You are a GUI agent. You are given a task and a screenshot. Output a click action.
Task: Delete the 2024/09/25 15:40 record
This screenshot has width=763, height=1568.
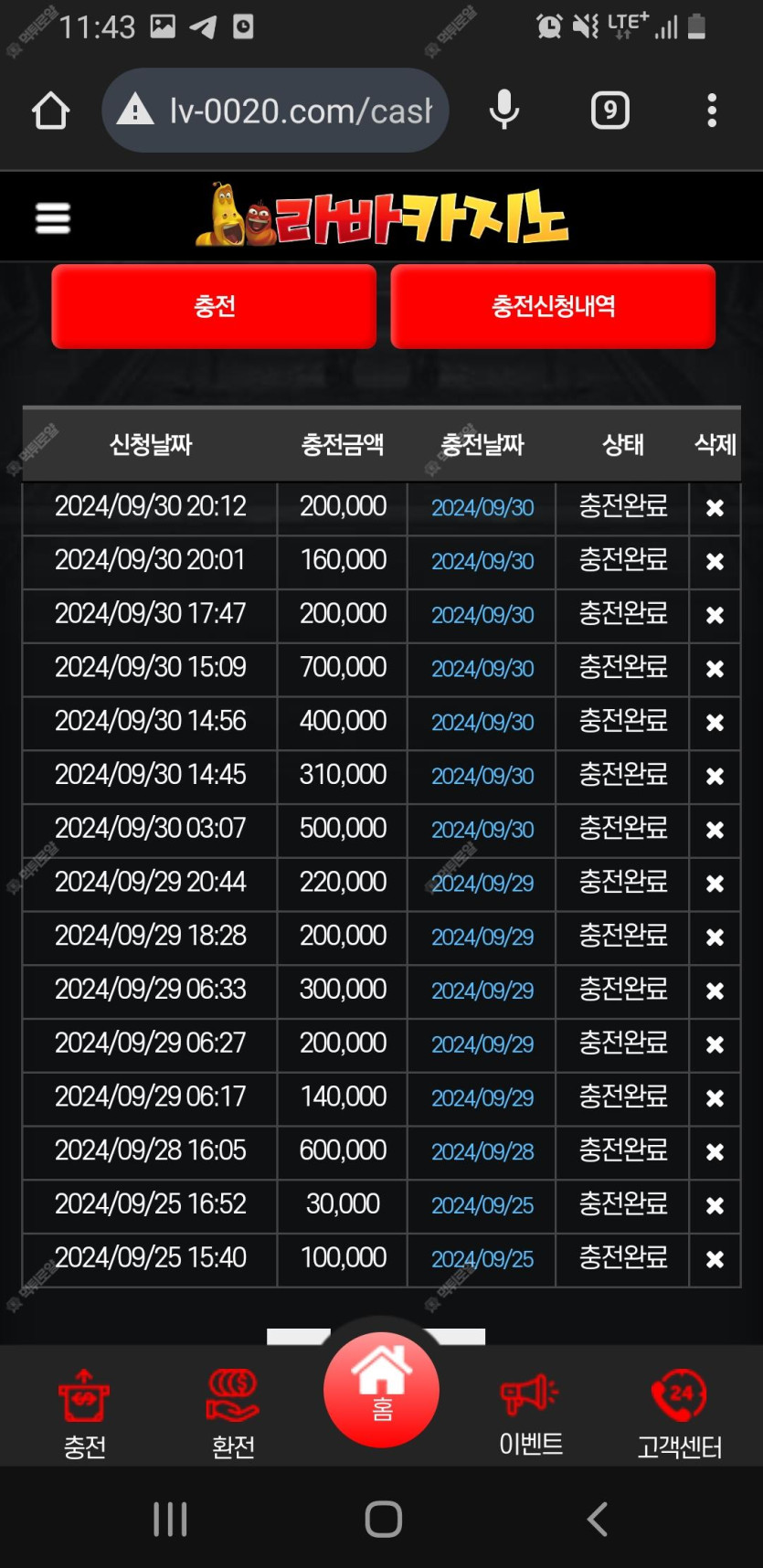point(715,1260)
